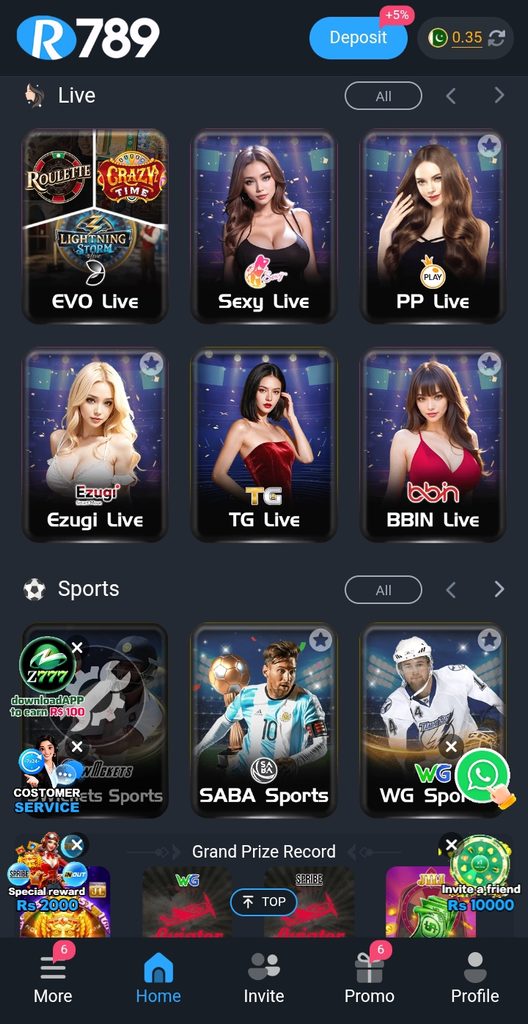Go to next Sports page
The width and height of the screenshot is (528, 1024).
pos(499,590)
